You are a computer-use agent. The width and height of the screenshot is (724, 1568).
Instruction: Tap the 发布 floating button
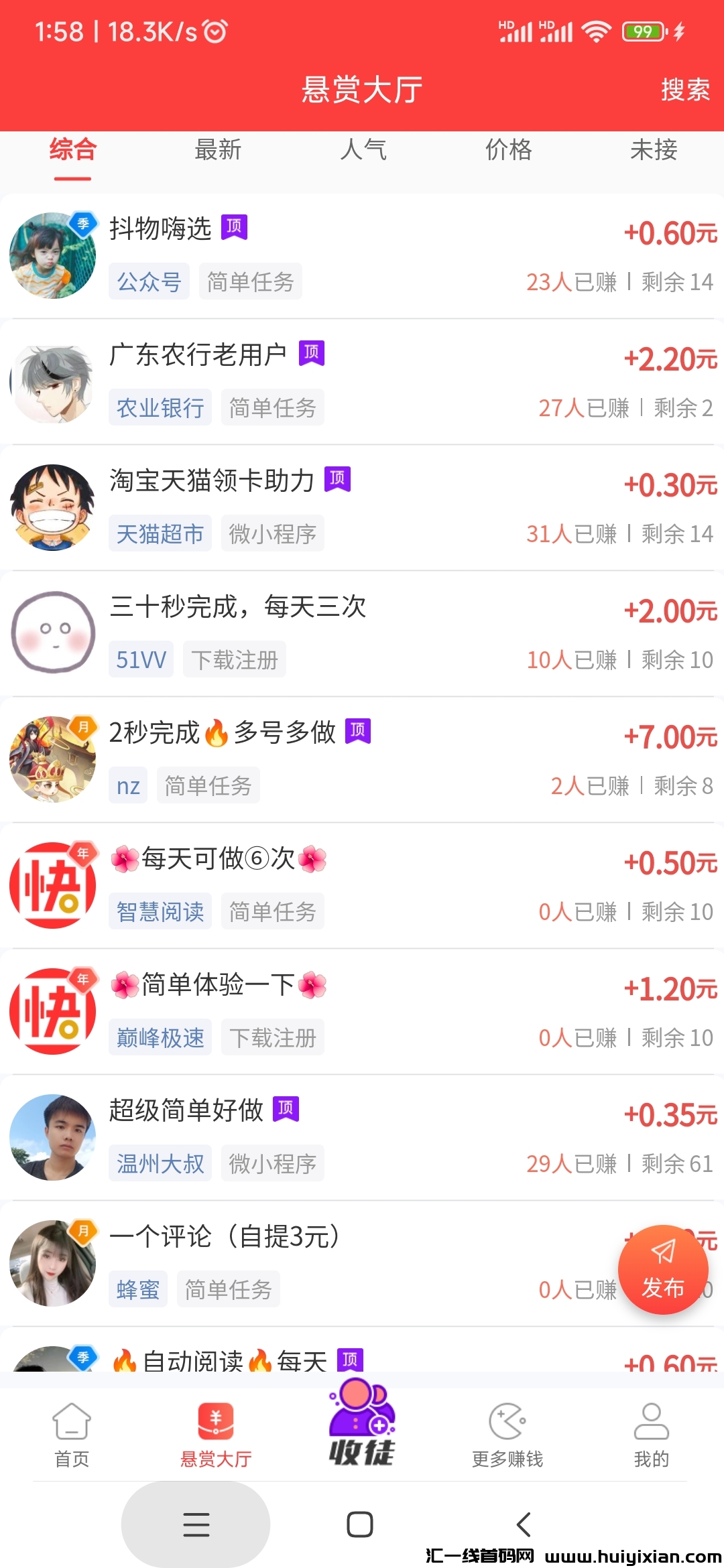663,1270
